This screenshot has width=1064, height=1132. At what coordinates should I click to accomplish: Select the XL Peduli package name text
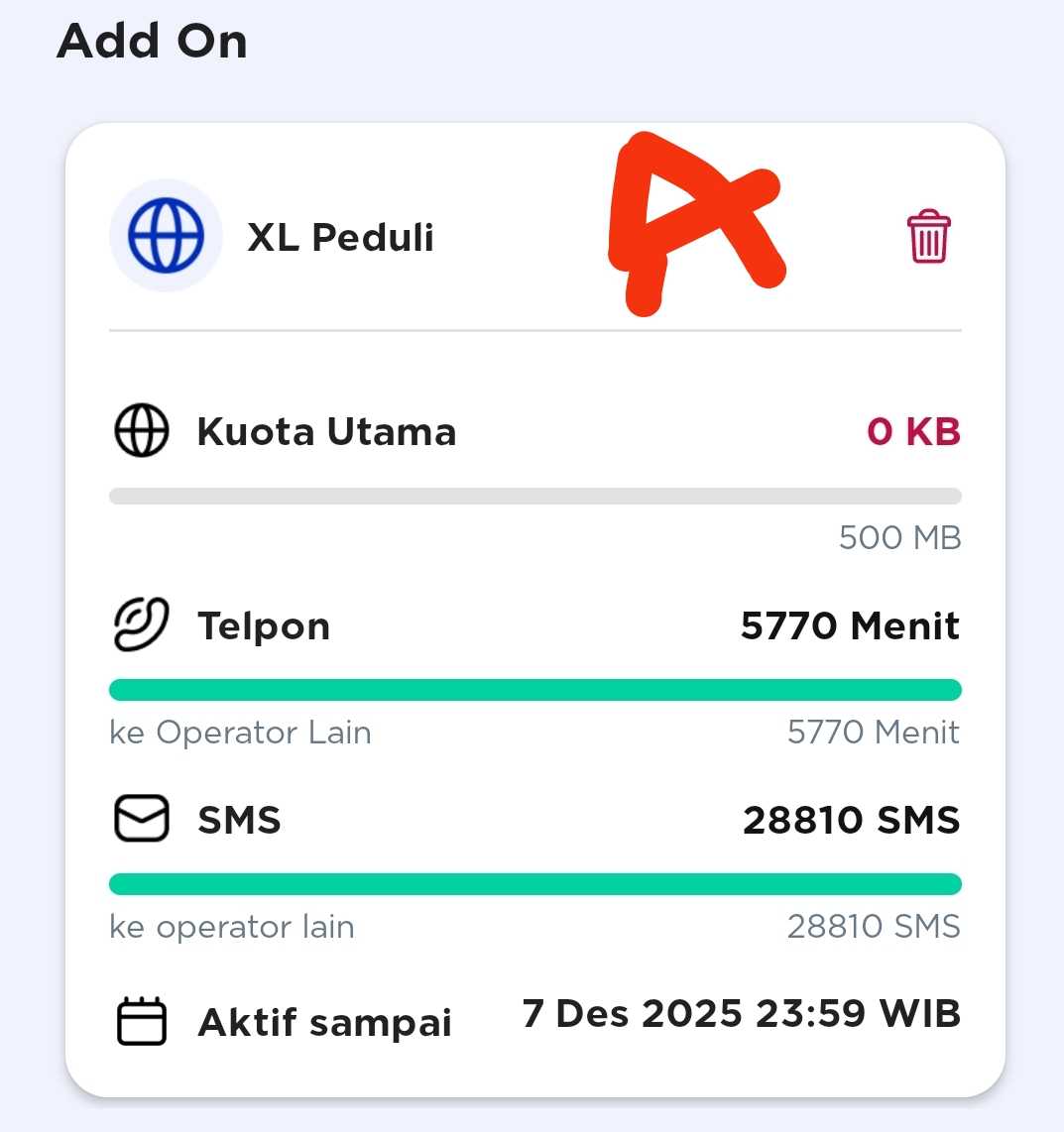[x=341, y=236]
